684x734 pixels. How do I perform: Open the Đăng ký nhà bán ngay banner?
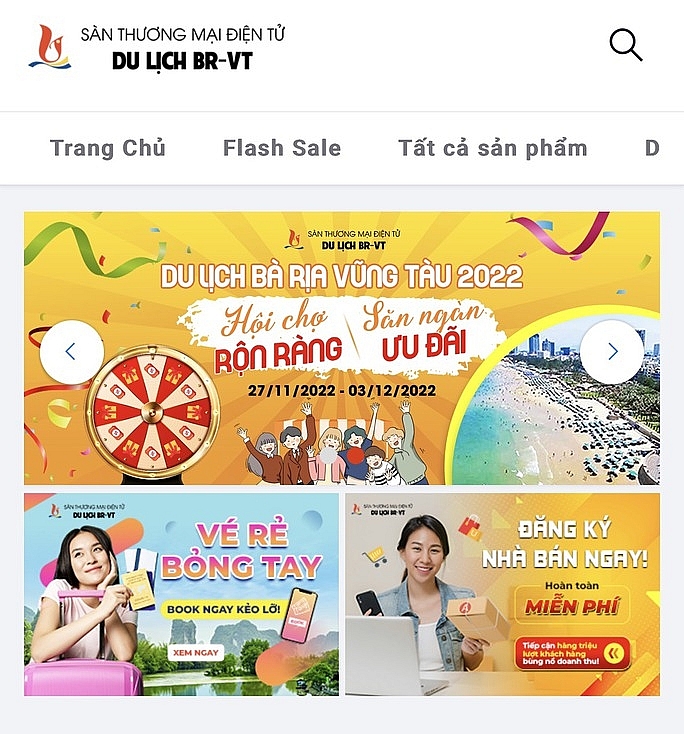coord(502,594)
